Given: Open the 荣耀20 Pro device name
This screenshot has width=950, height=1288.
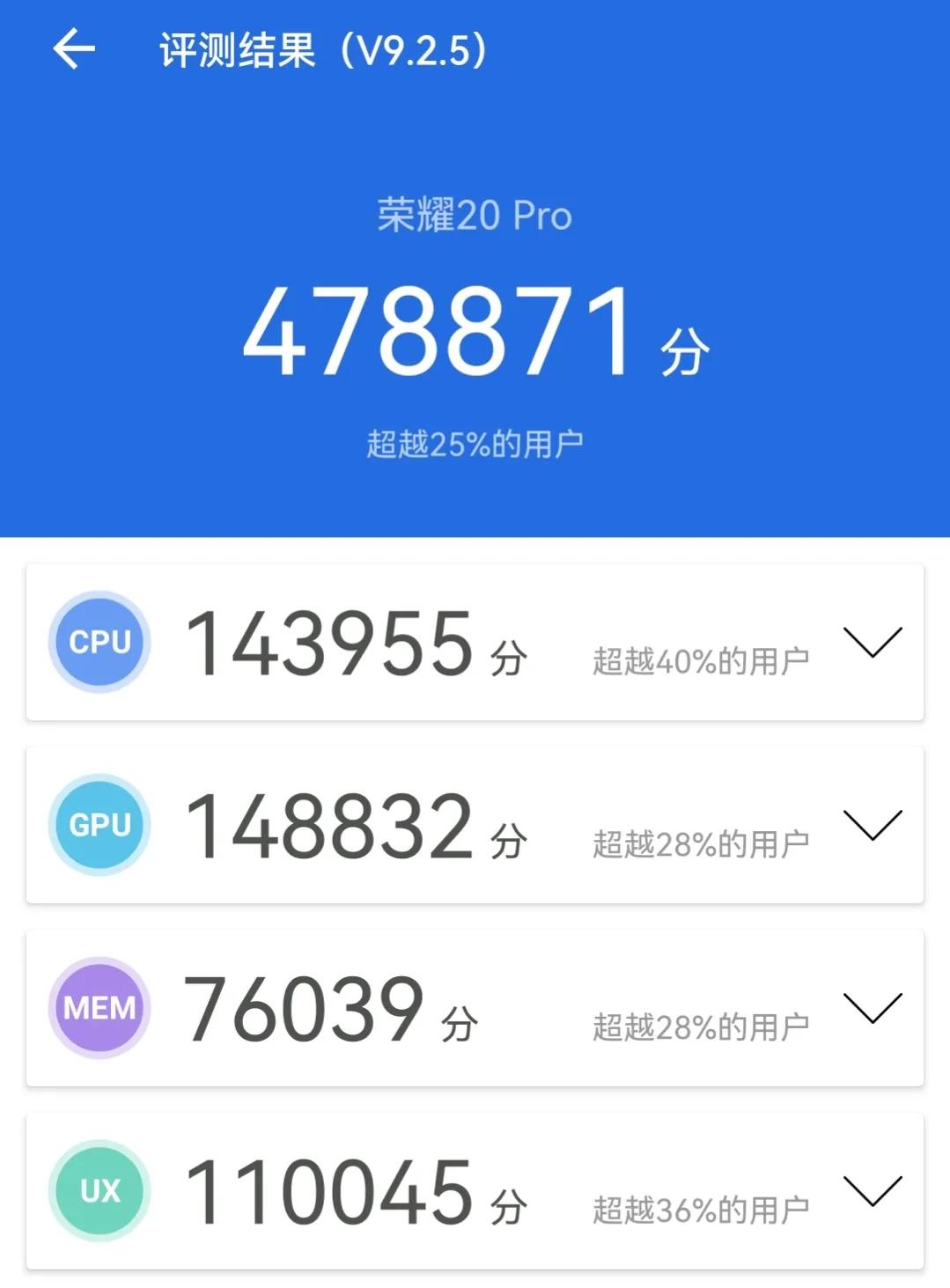Looking at the screenshot, I should (473, 215).
